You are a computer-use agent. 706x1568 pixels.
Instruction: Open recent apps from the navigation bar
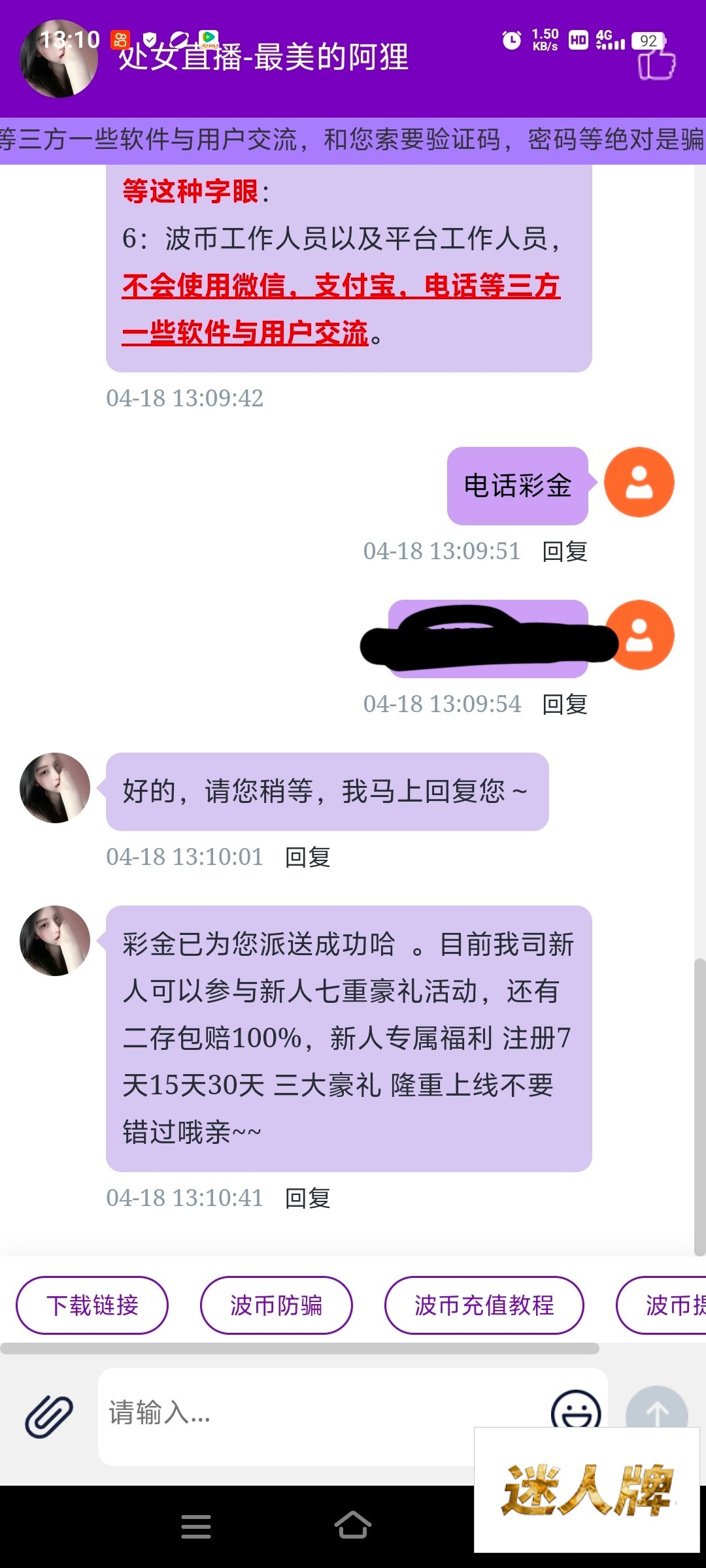coord(196,1526)
